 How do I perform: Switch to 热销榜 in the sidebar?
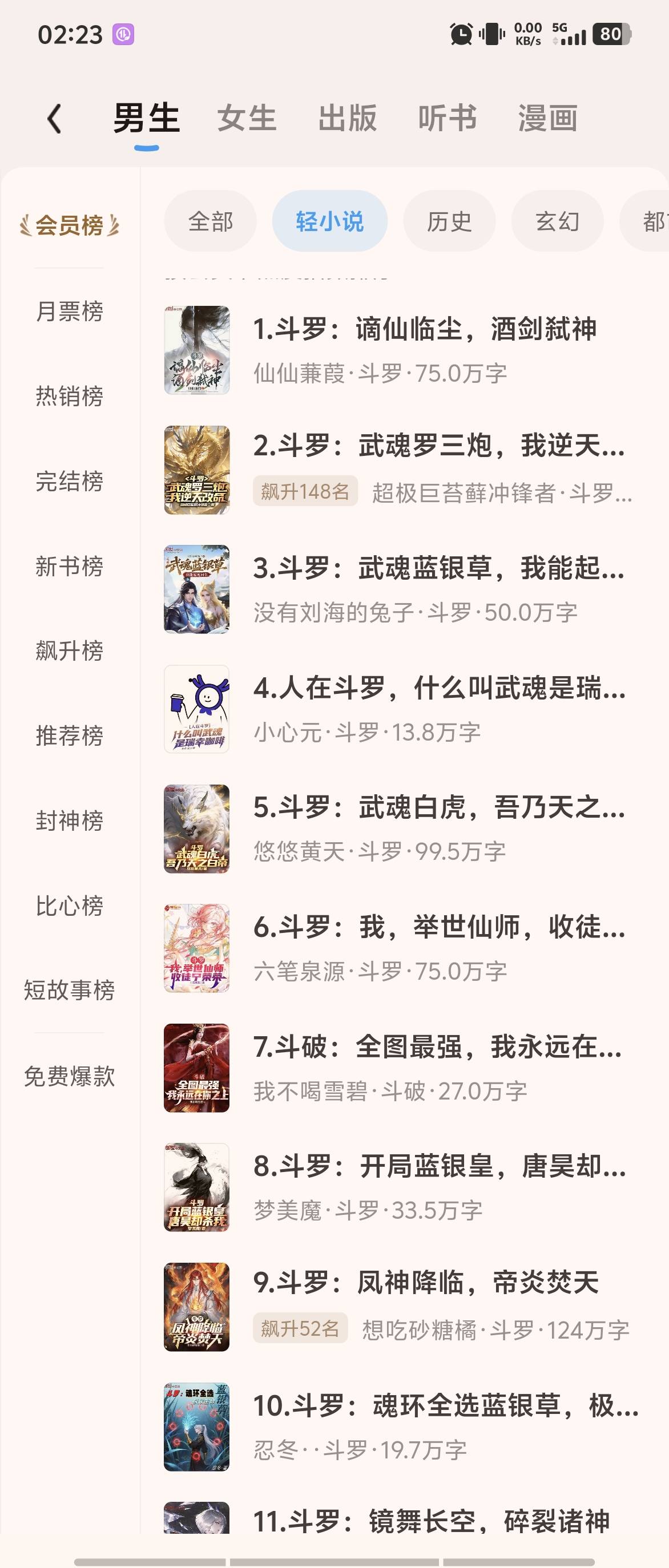click(70, 396)
